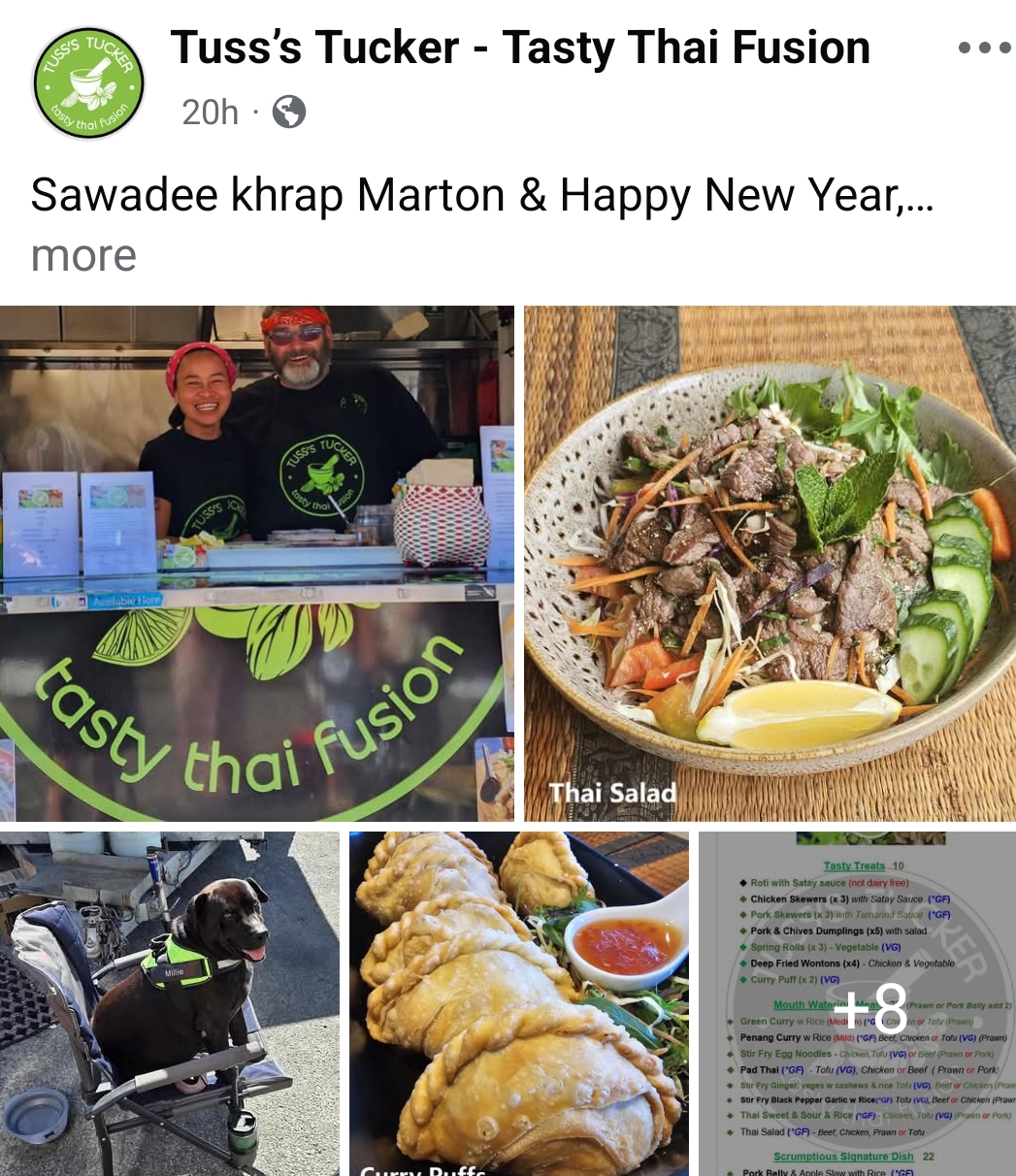1016x1176 pixels.
Task: Open the food stall couple photo
Action: [256, 563]
